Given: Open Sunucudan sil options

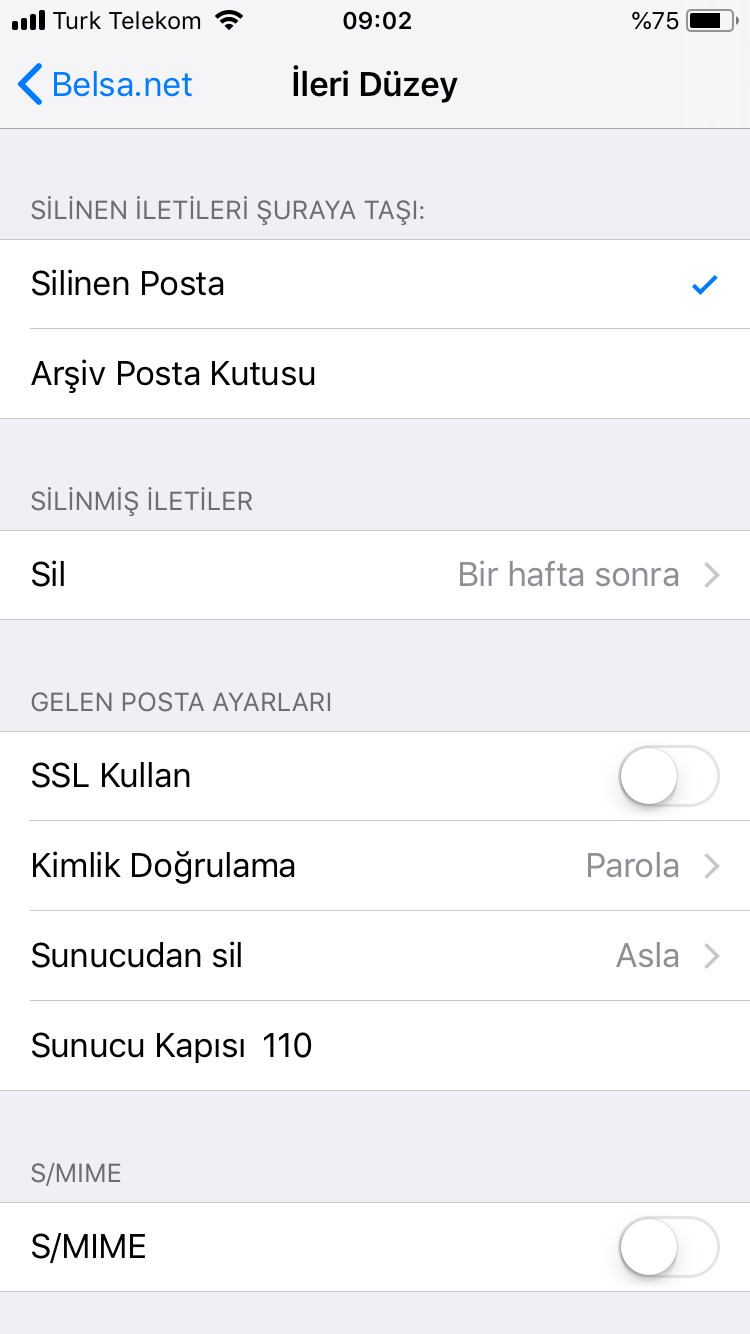Looking at the screenshot, I should [375, 956].
